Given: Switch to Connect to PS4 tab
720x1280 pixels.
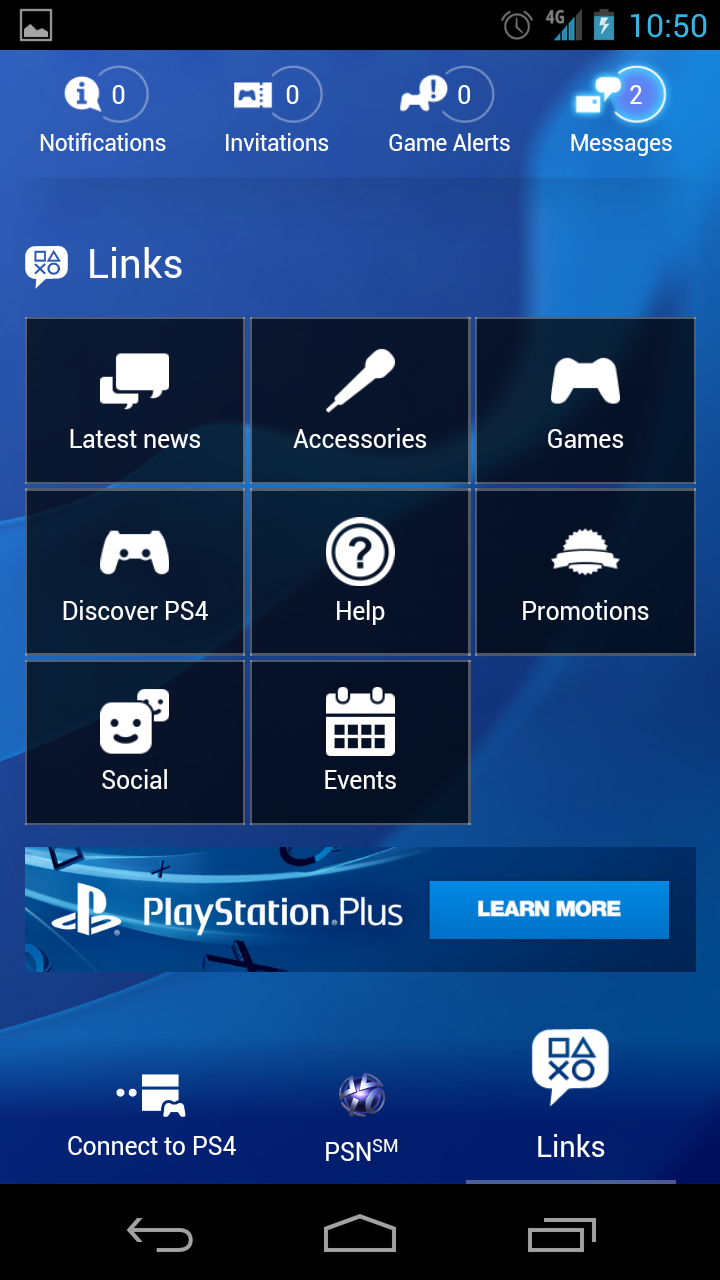Looking at the screenshot, I should click(152, 1116).
